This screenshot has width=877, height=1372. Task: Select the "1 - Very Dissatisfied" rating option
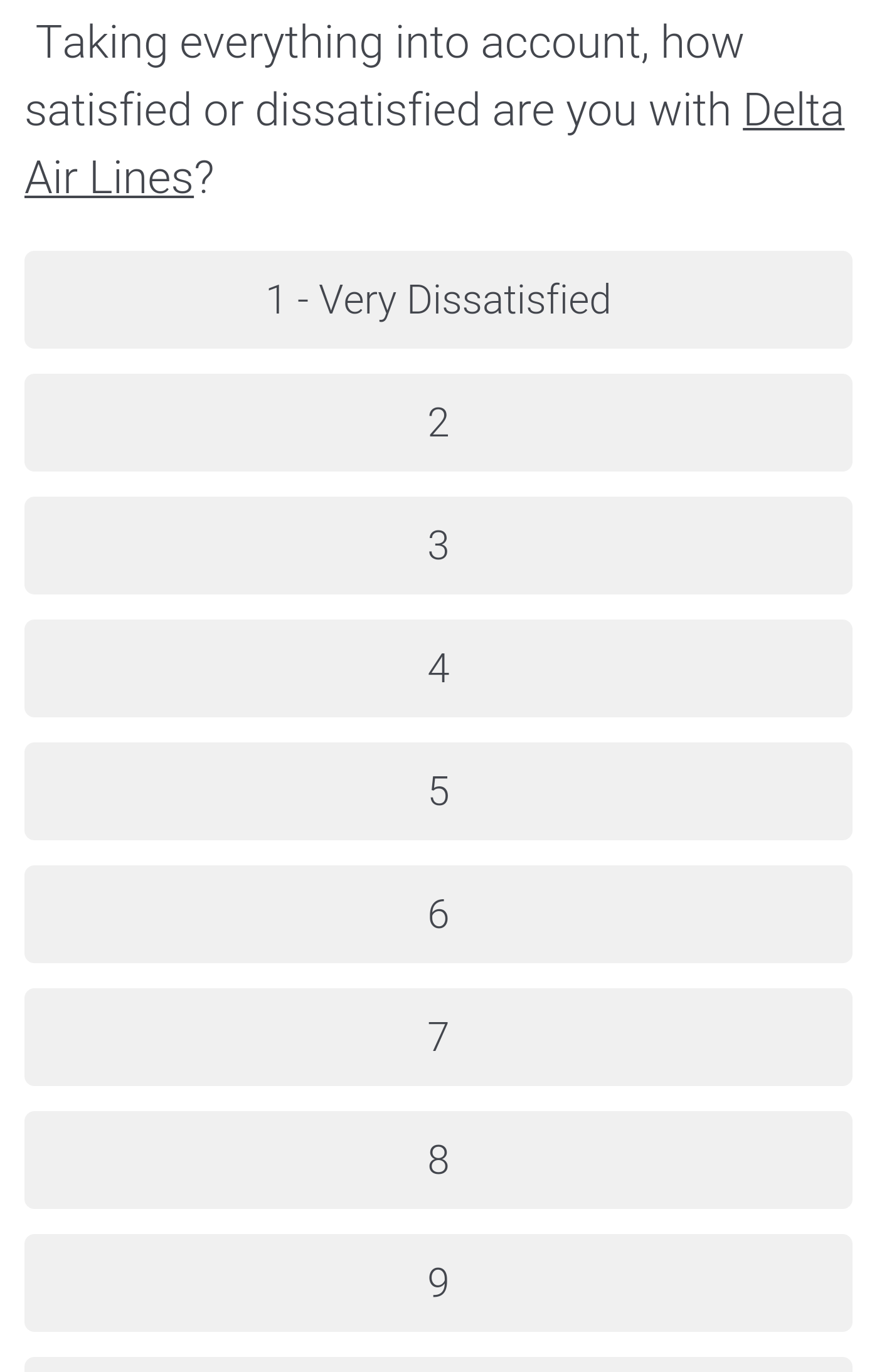click(438, 300)
